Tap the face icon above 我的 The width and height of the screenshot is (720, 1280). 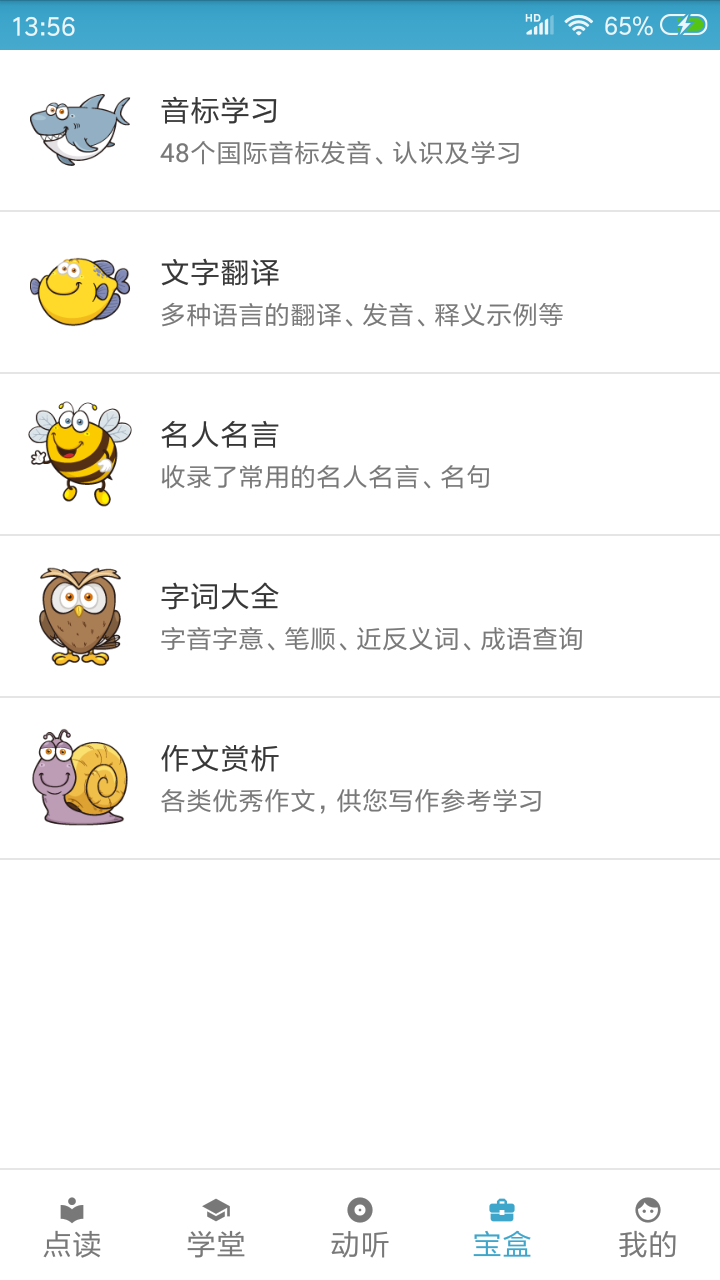click(x=647, y=1207)
